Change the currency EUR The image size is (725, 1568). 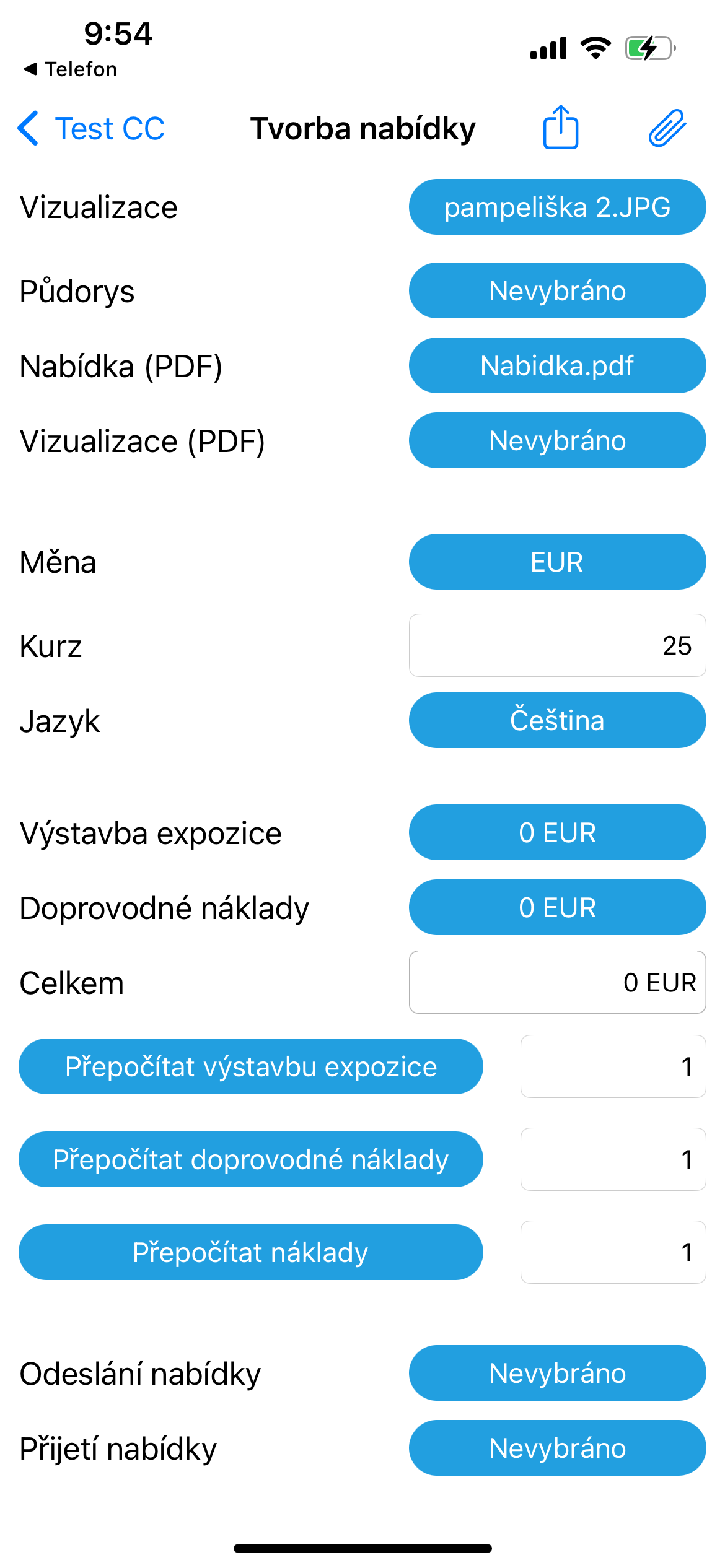[557, 562]
